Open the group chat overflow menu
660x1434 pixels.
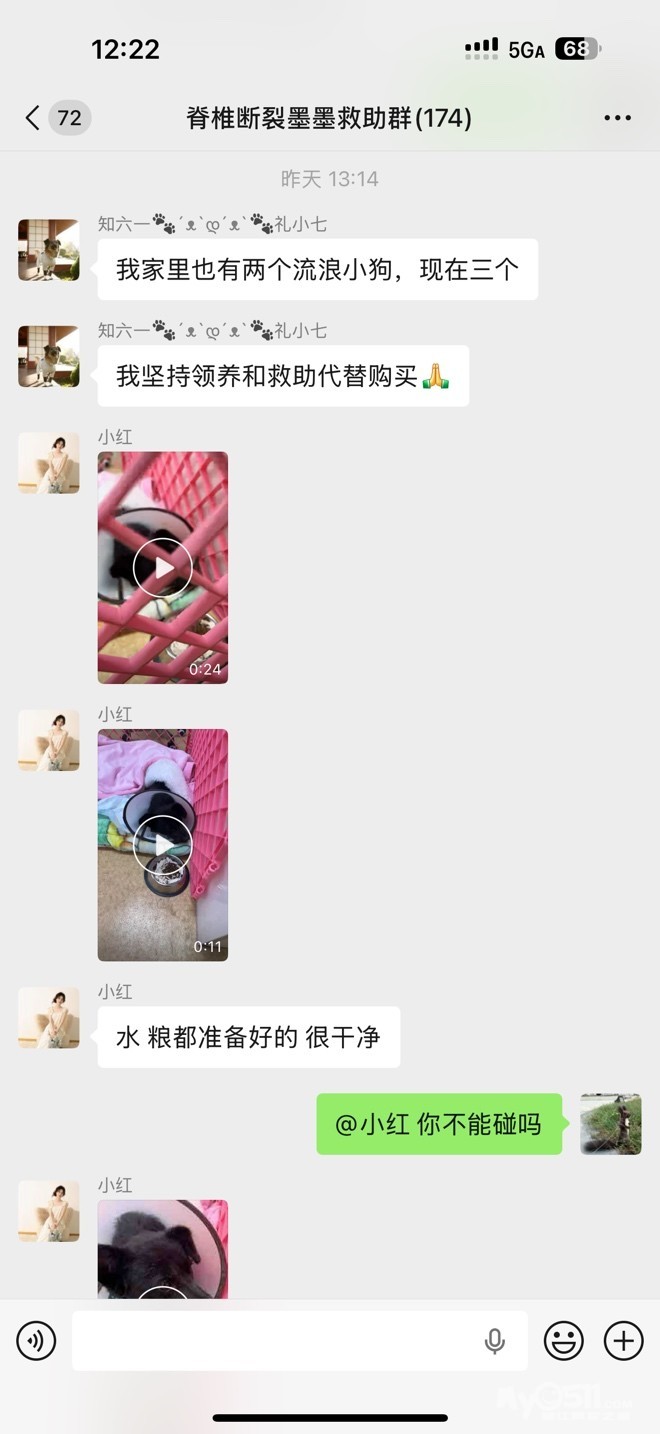click(x=617, y=118)
